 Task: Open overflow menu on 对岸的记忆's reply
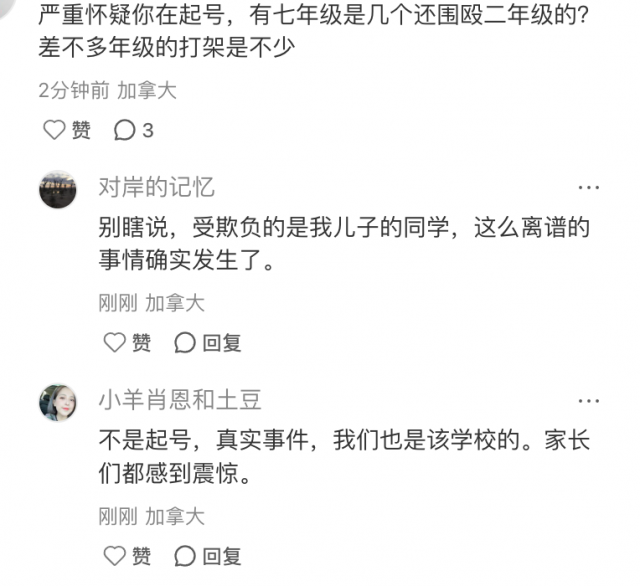coord(590,187)
